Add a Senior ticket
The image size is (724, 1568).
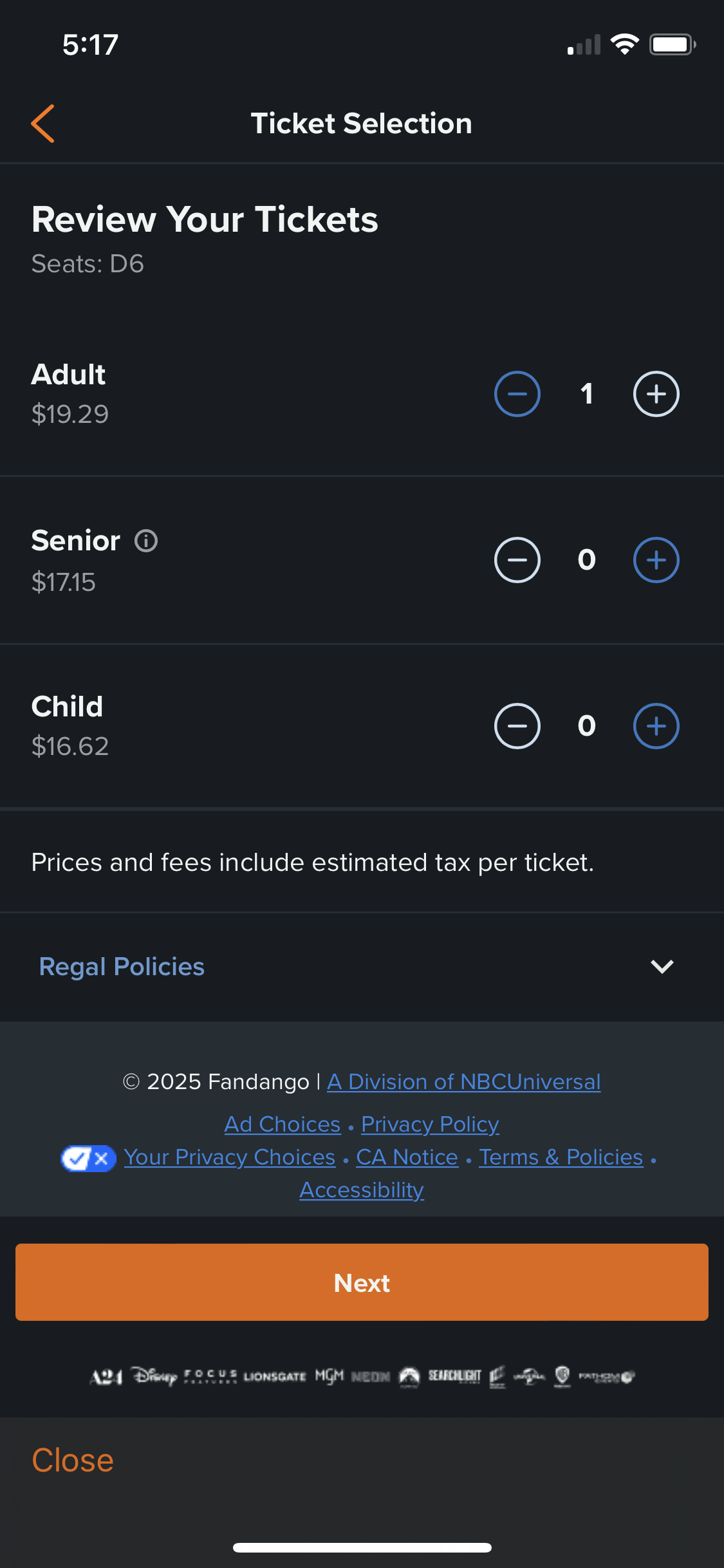[656, 560]
